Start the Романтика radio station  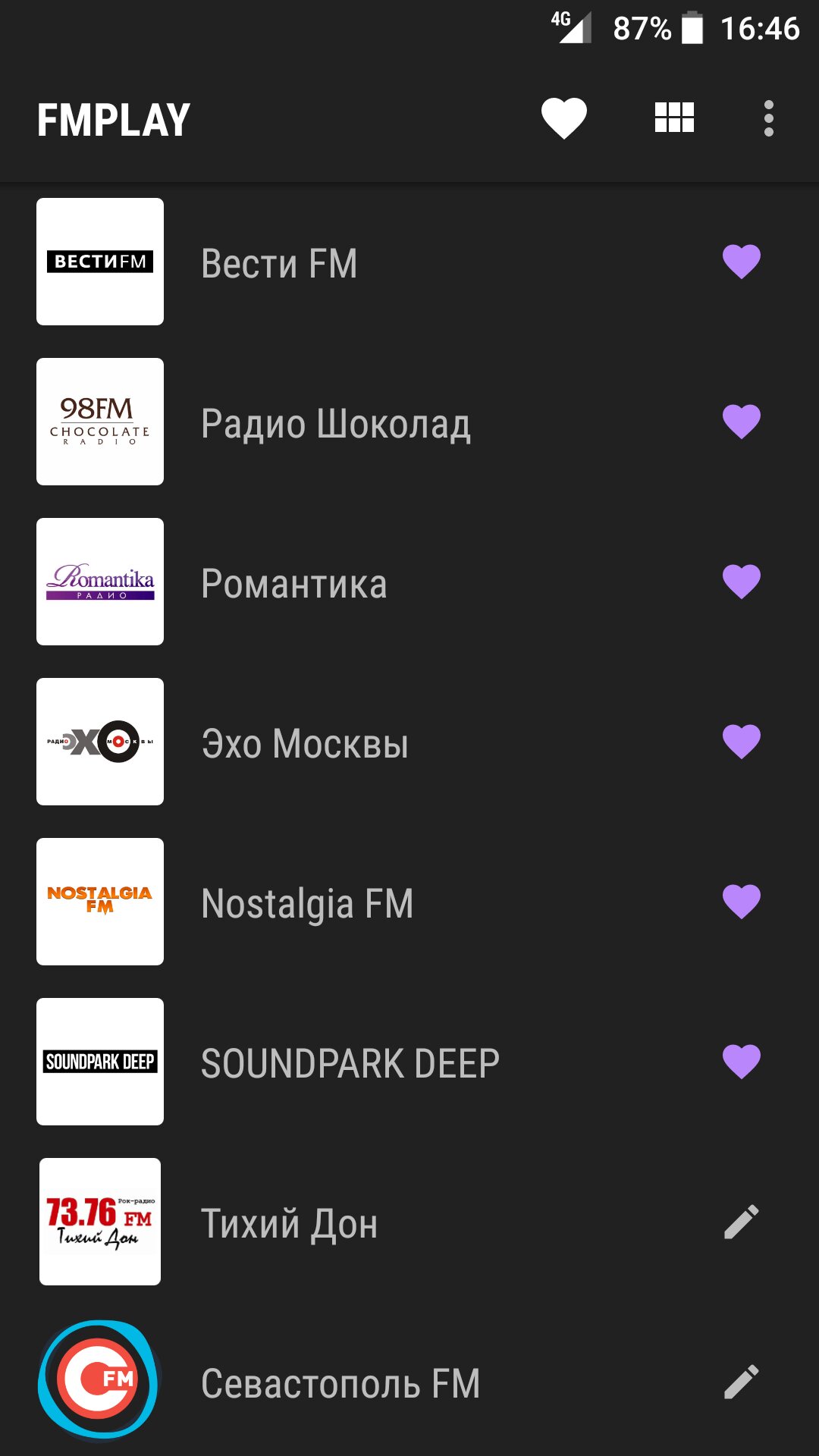click(293, 583)
